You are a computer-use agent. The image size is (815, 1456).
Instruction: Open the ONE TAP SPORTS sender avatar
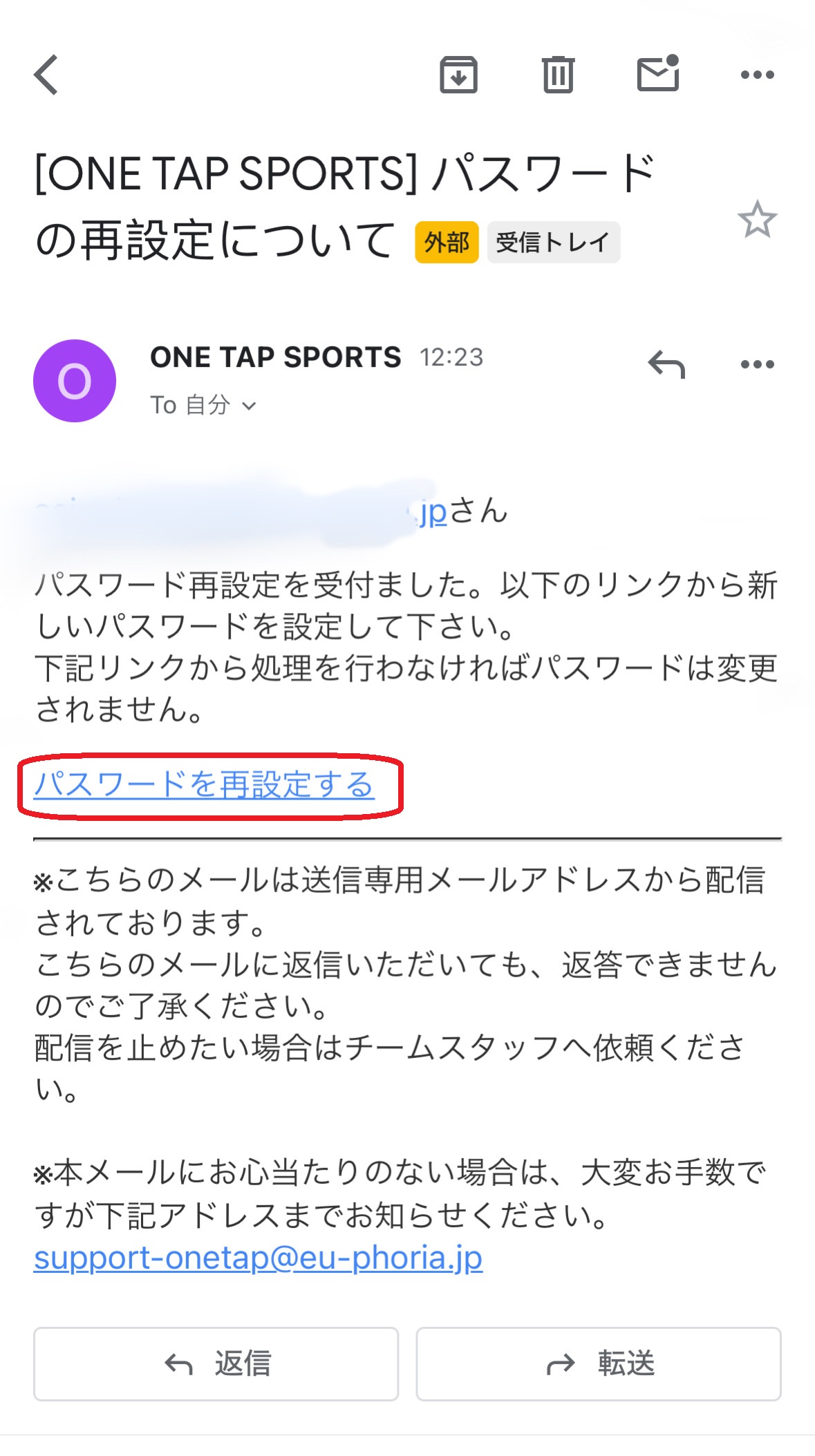tap(75, 381)
